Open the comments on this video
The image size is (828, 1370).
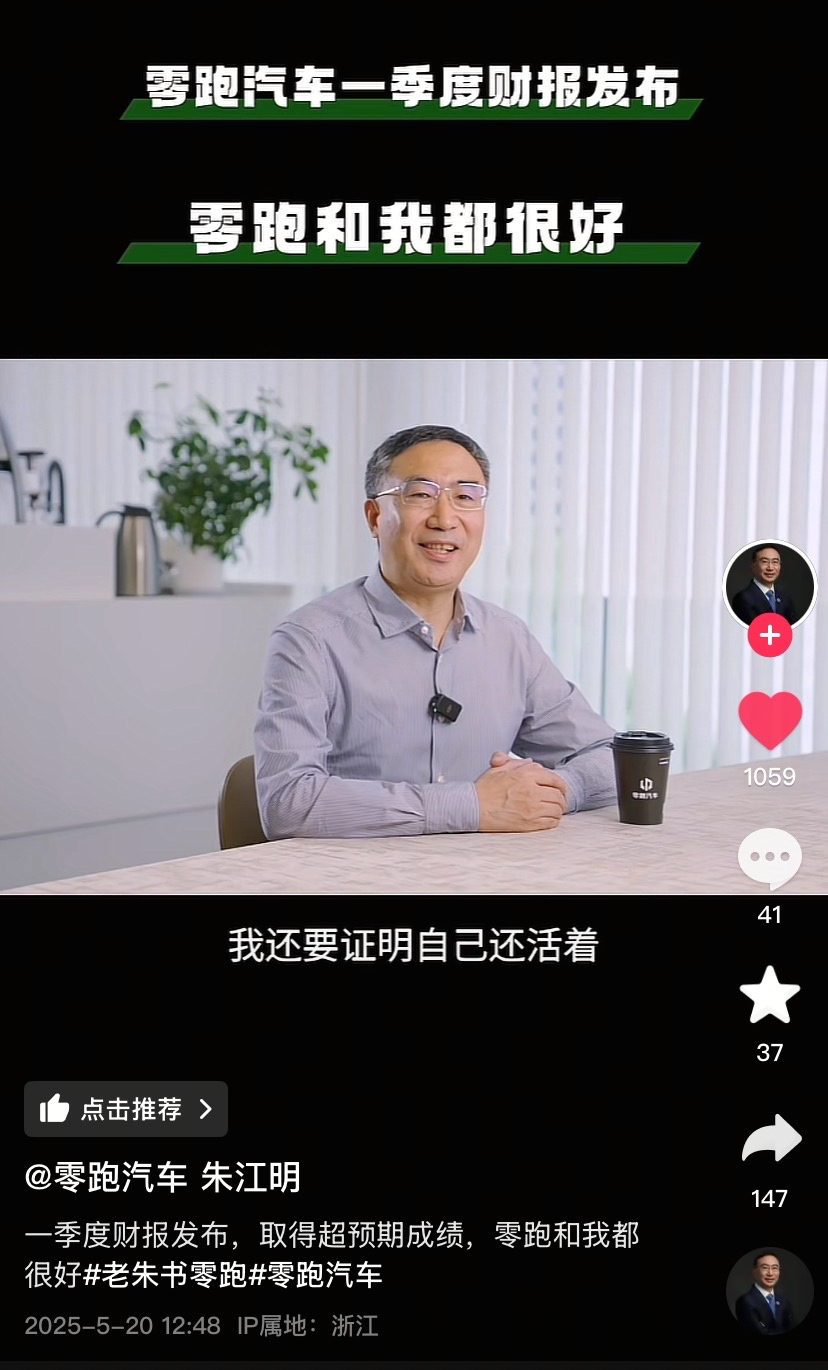[769, 858]
